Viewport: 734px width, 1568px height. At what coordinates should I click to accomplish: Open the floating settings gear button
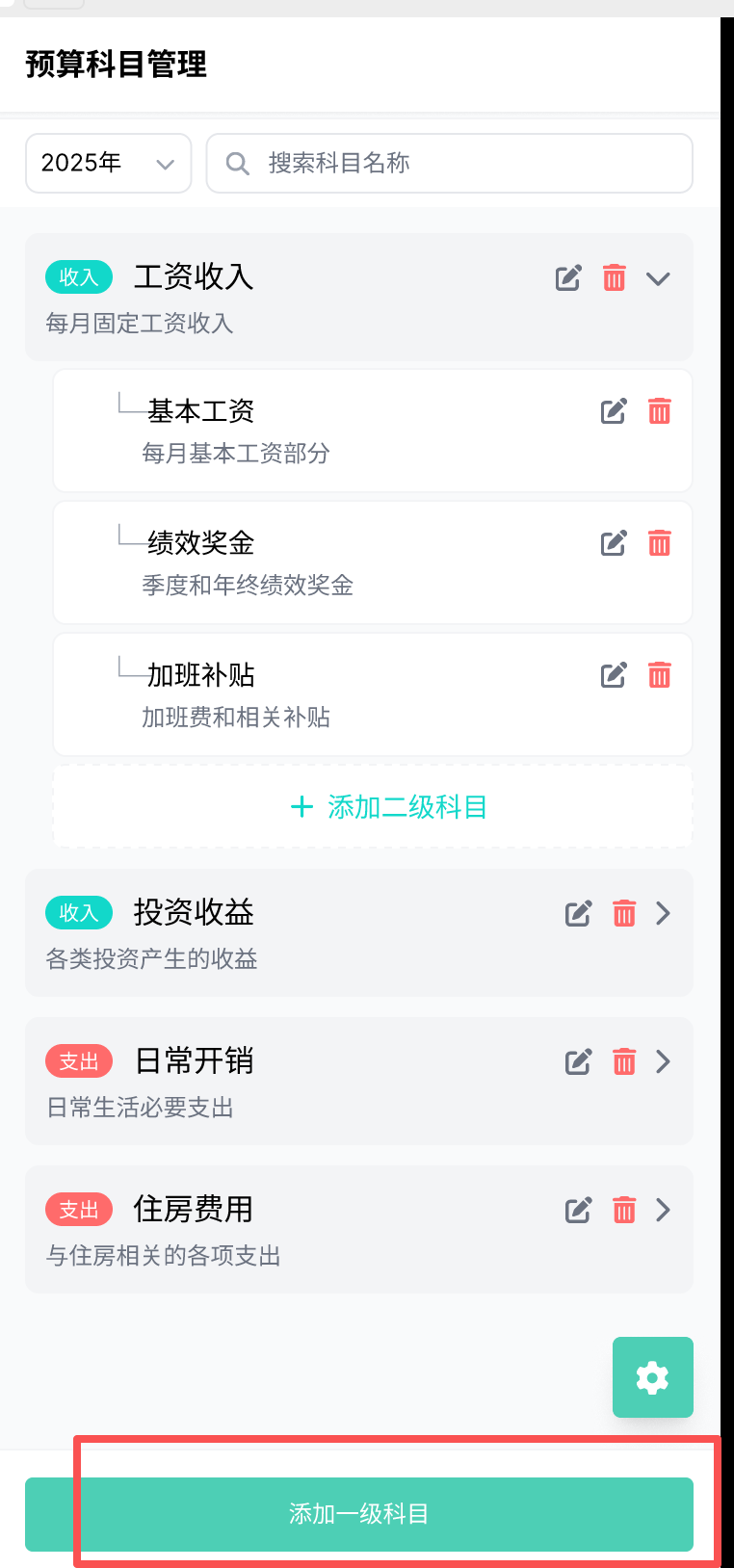pos(652,1377)
